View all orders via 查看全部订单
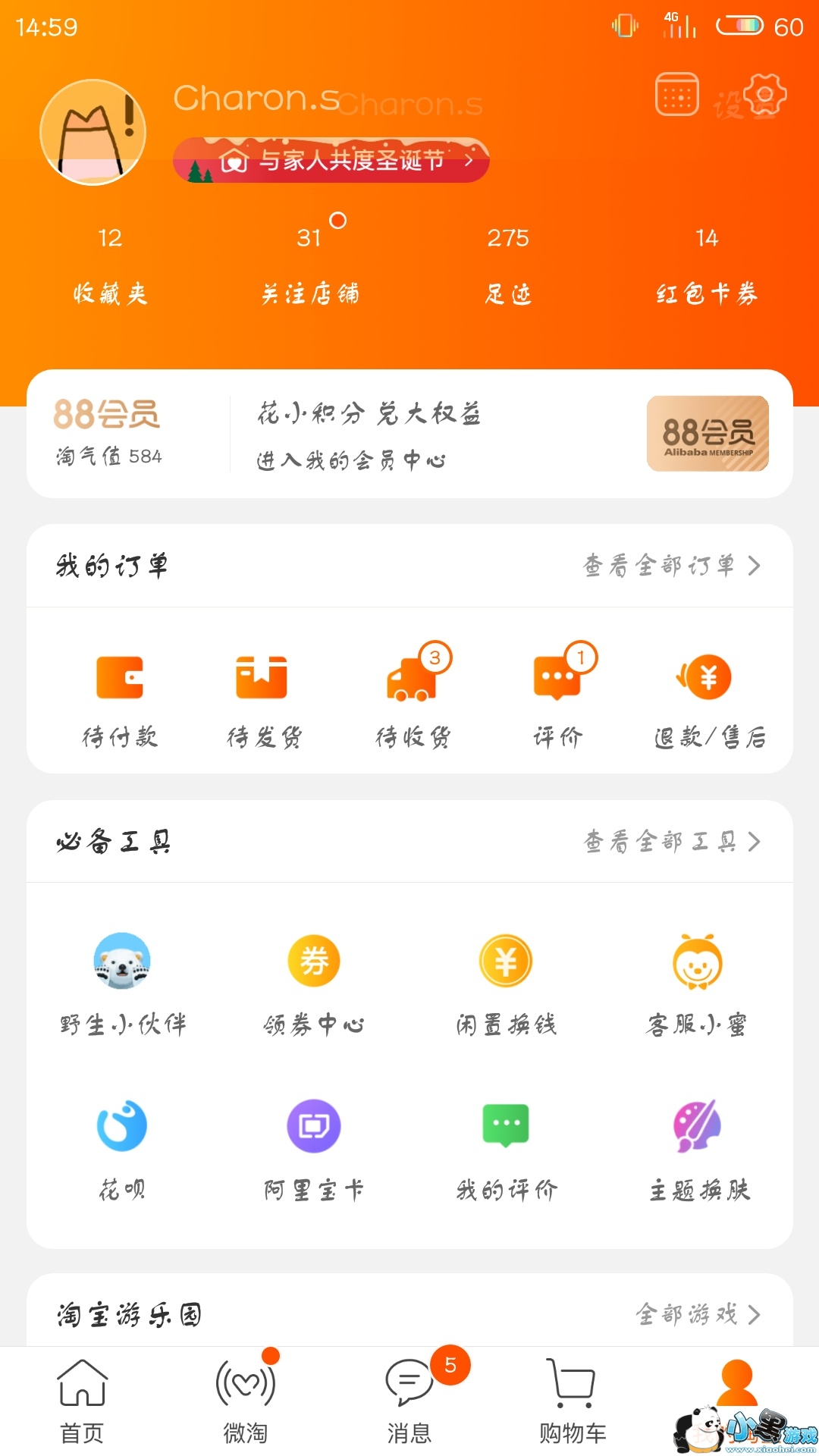819x1456 pixels. tap(670, 566)
